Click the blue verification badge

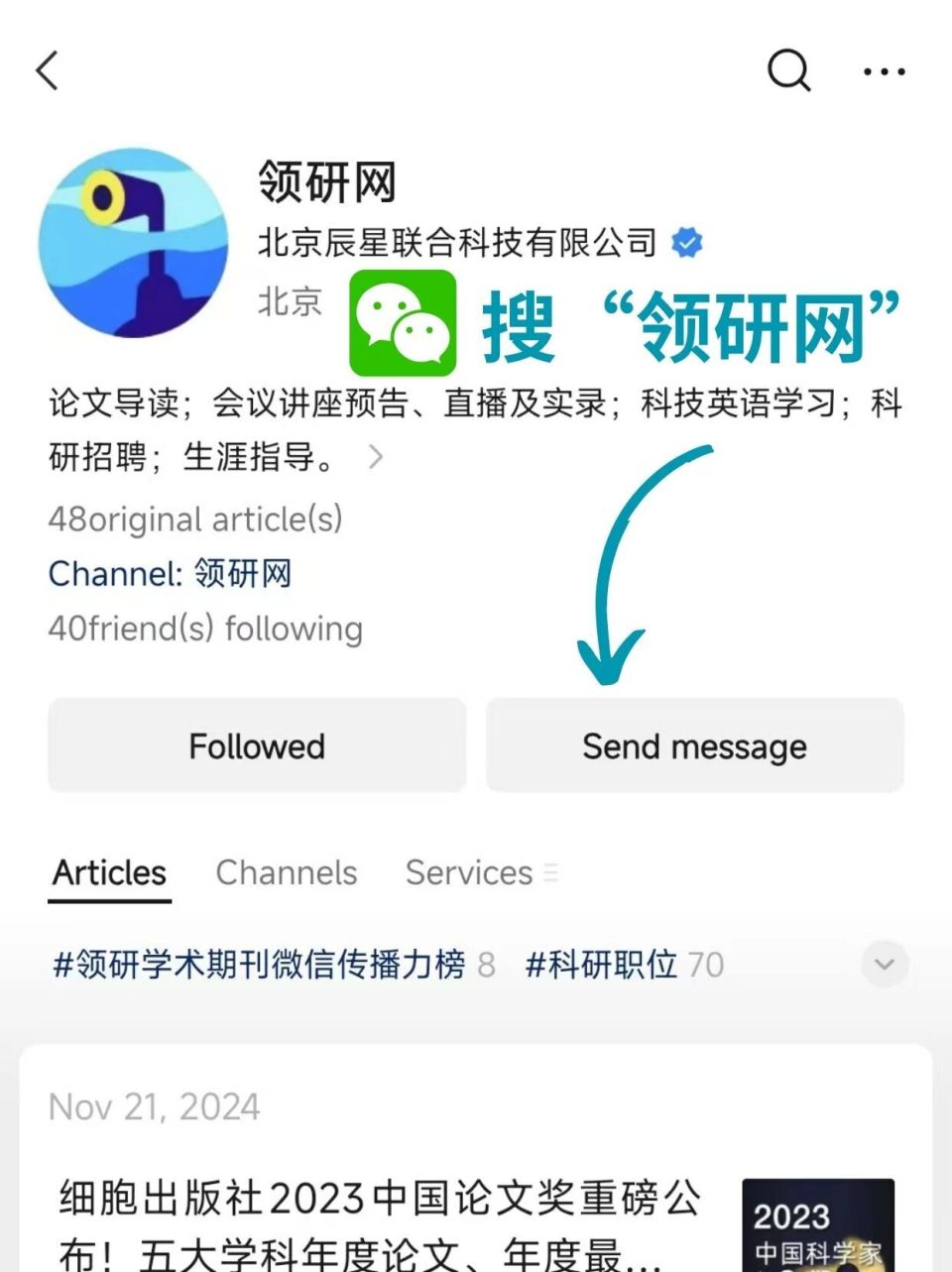tap(688, 241)
